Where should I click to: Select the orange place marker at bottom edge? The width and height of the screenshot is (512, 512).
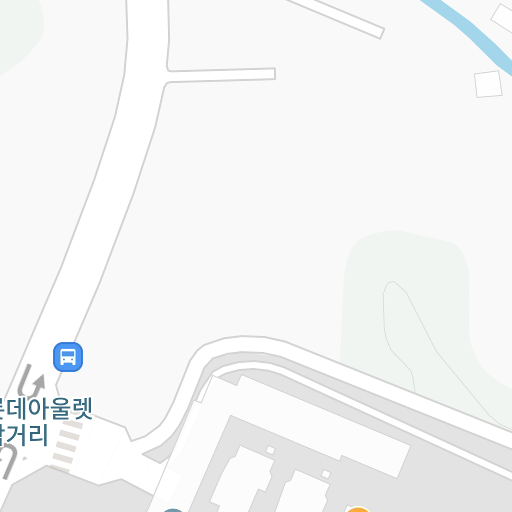click(x=358, y=510)
